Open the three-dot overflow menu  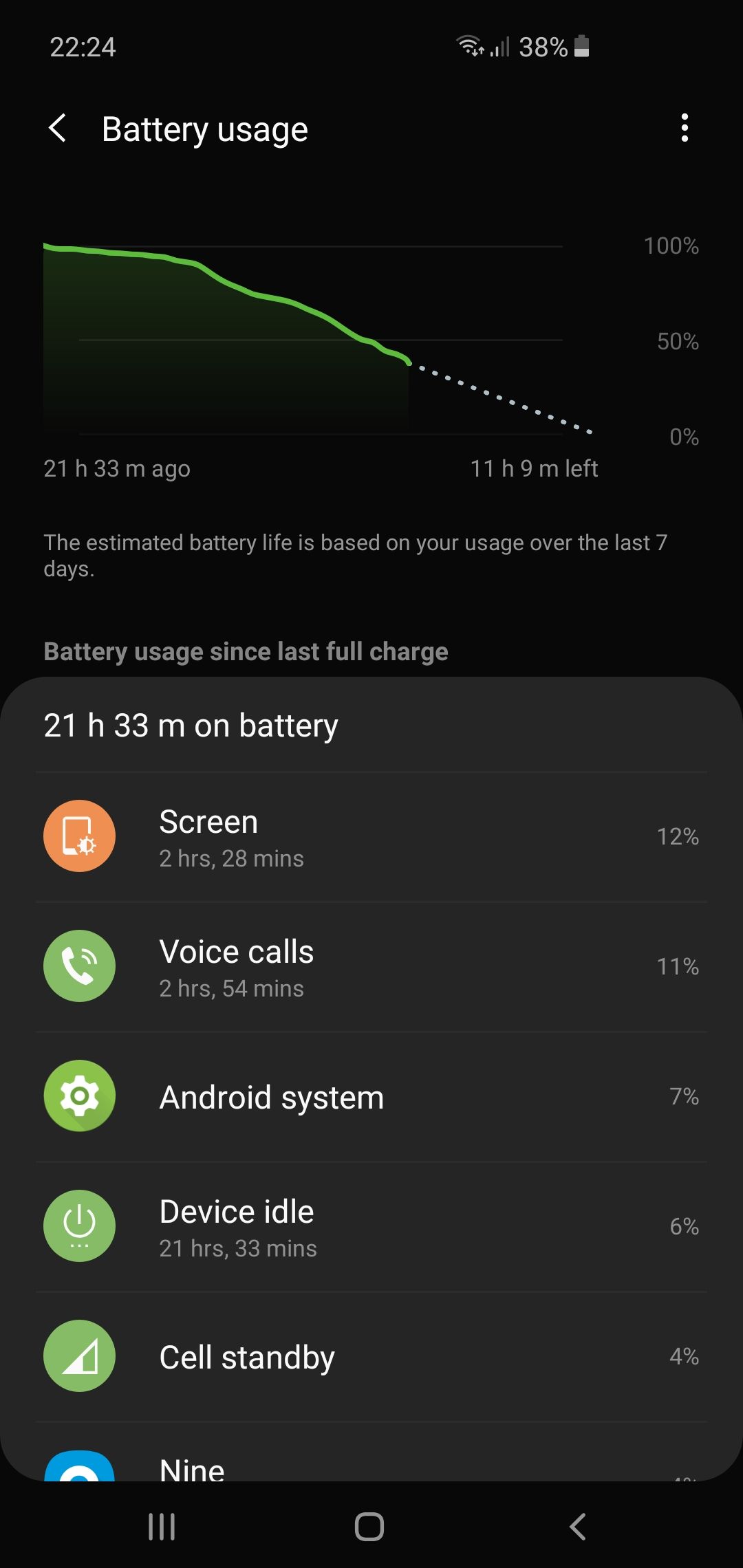(x=684, y=129)
